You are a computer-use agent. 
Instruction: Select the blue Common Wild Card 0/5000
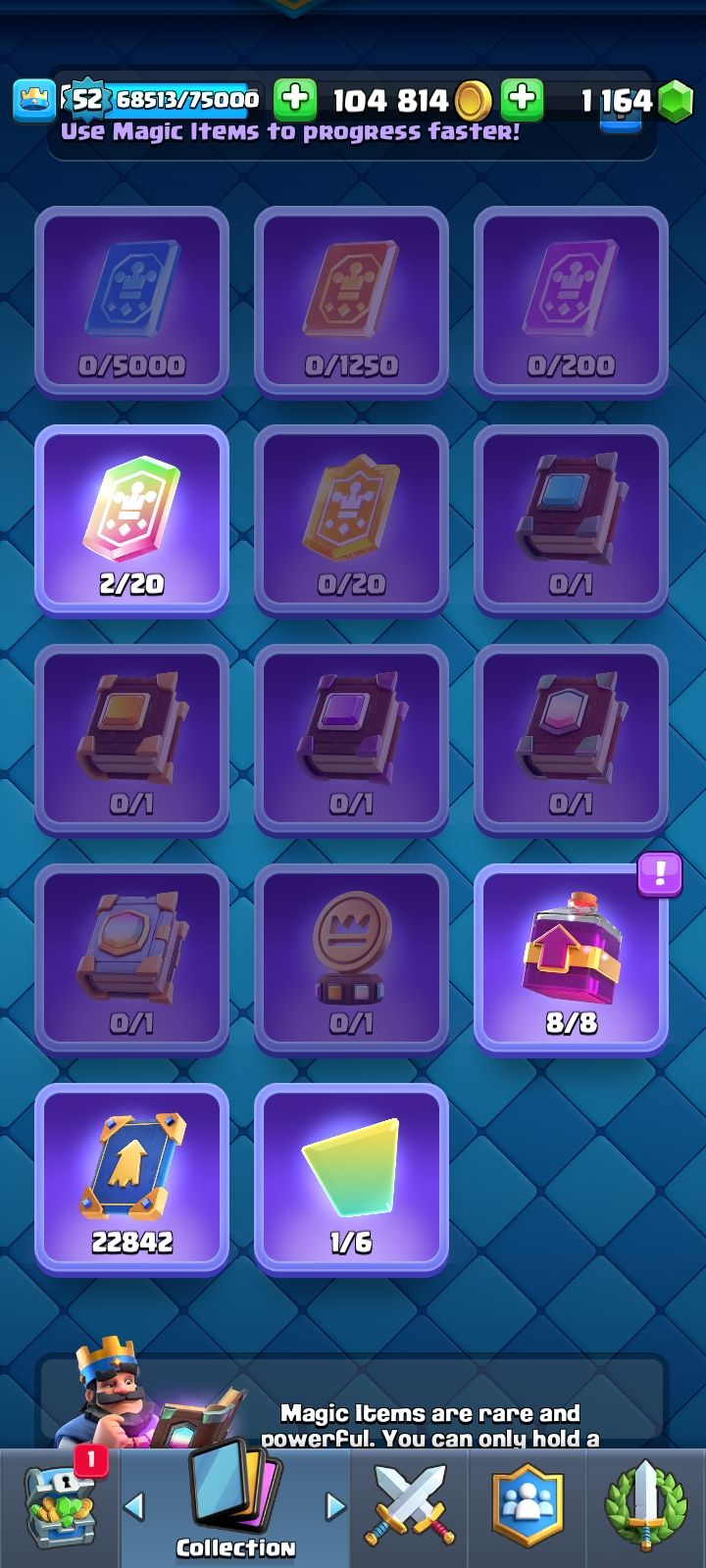131,301
